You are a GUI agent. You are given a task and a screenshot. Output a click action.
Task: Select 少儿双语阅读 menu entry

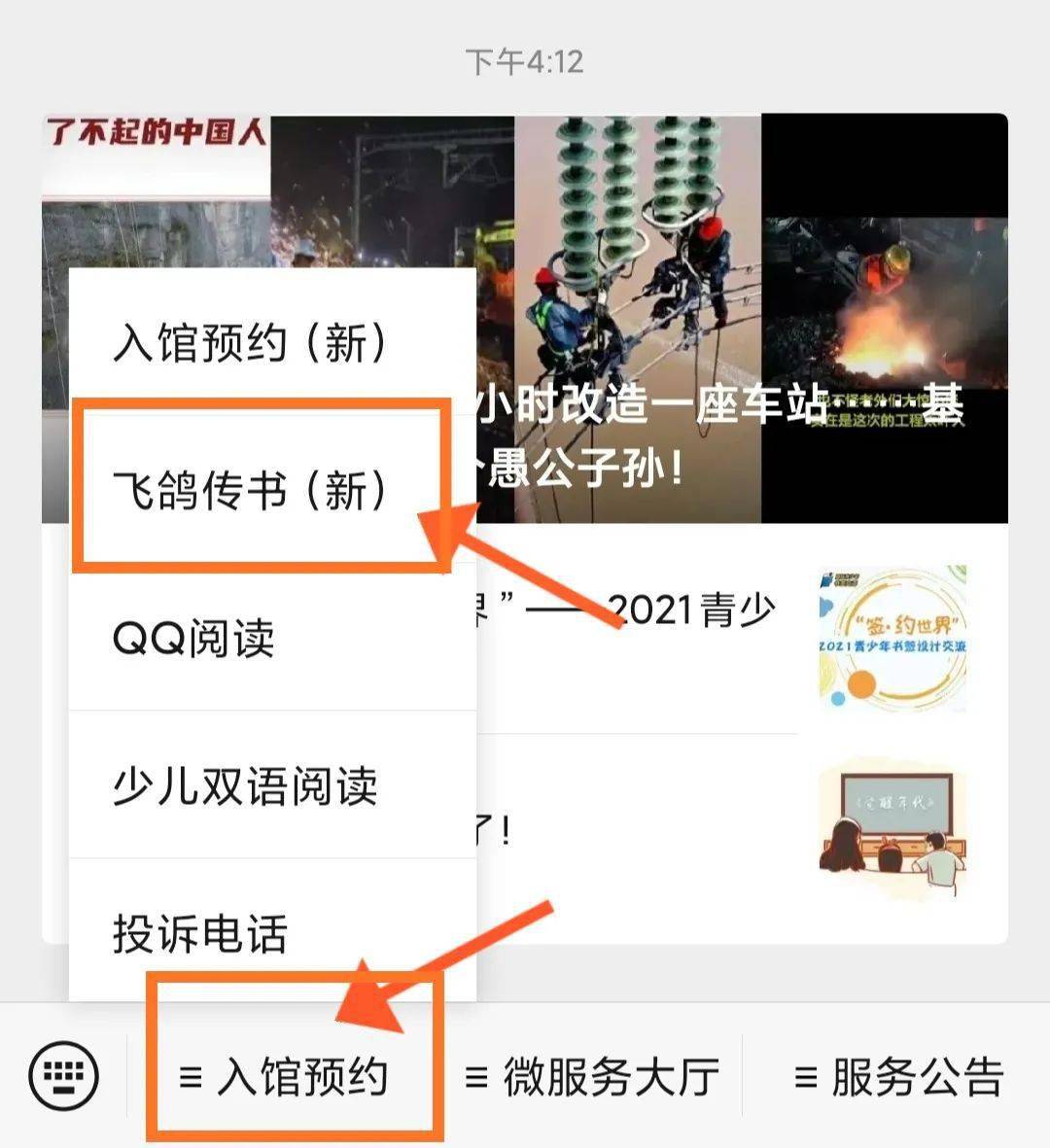243,788
